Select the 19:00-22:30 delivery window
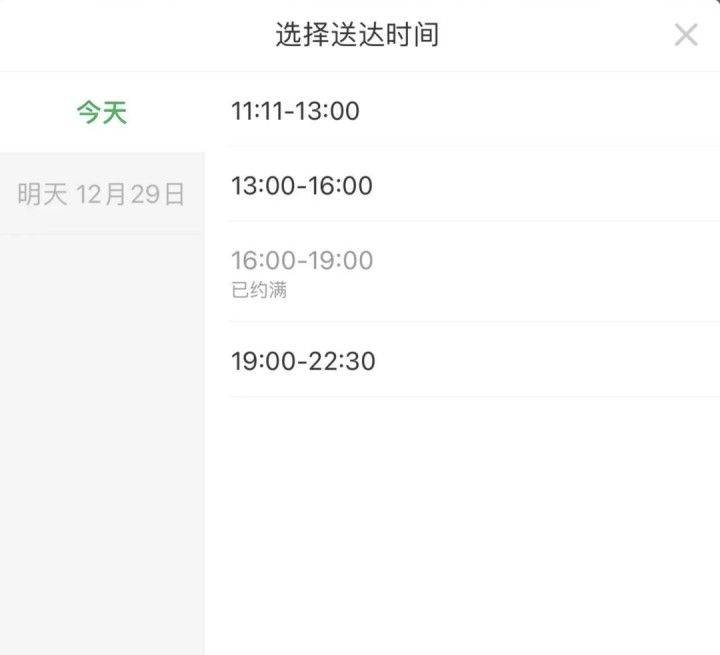Screen dimensions: 720x655 tap(303, 360)
